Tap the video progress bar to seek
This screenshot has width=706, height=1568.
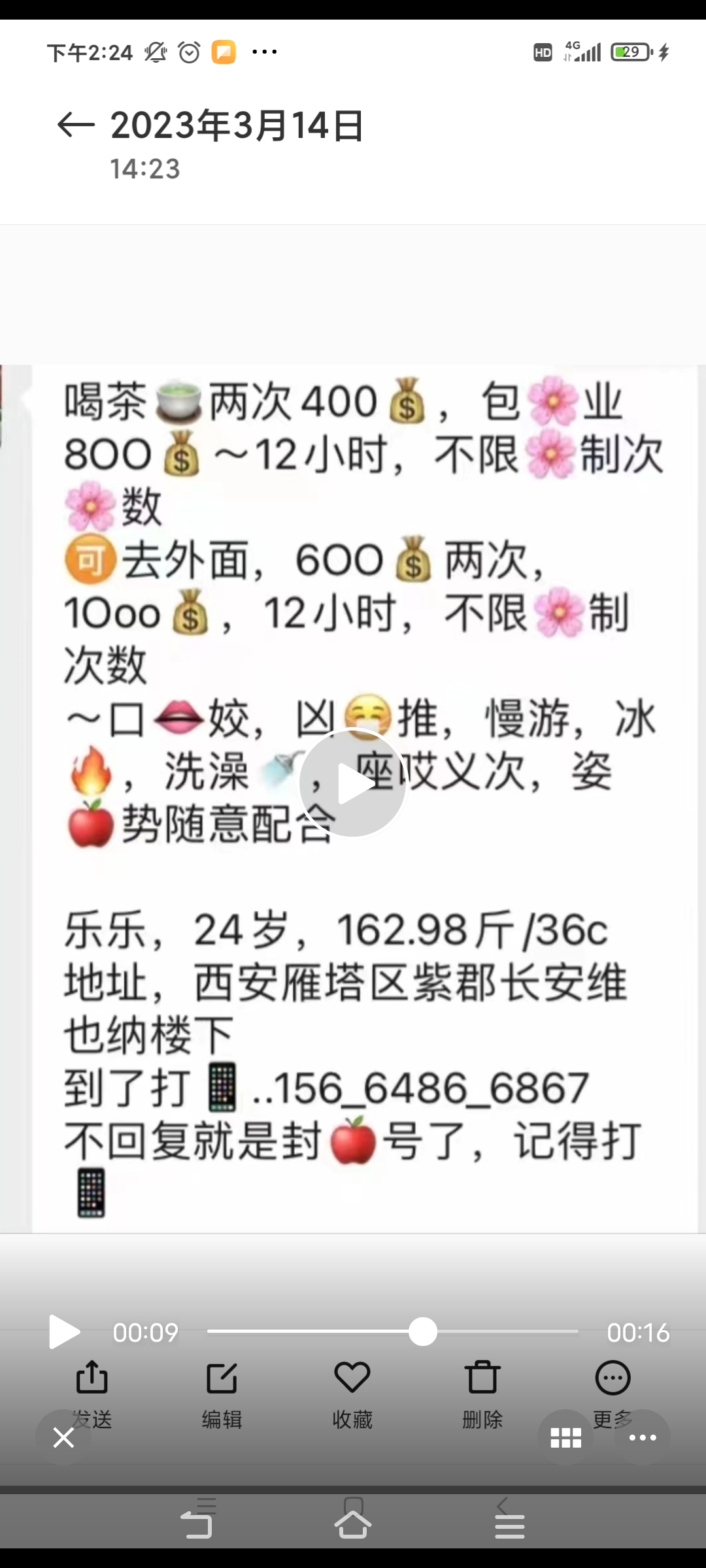pyautogui.click(x=392, y=1331)
